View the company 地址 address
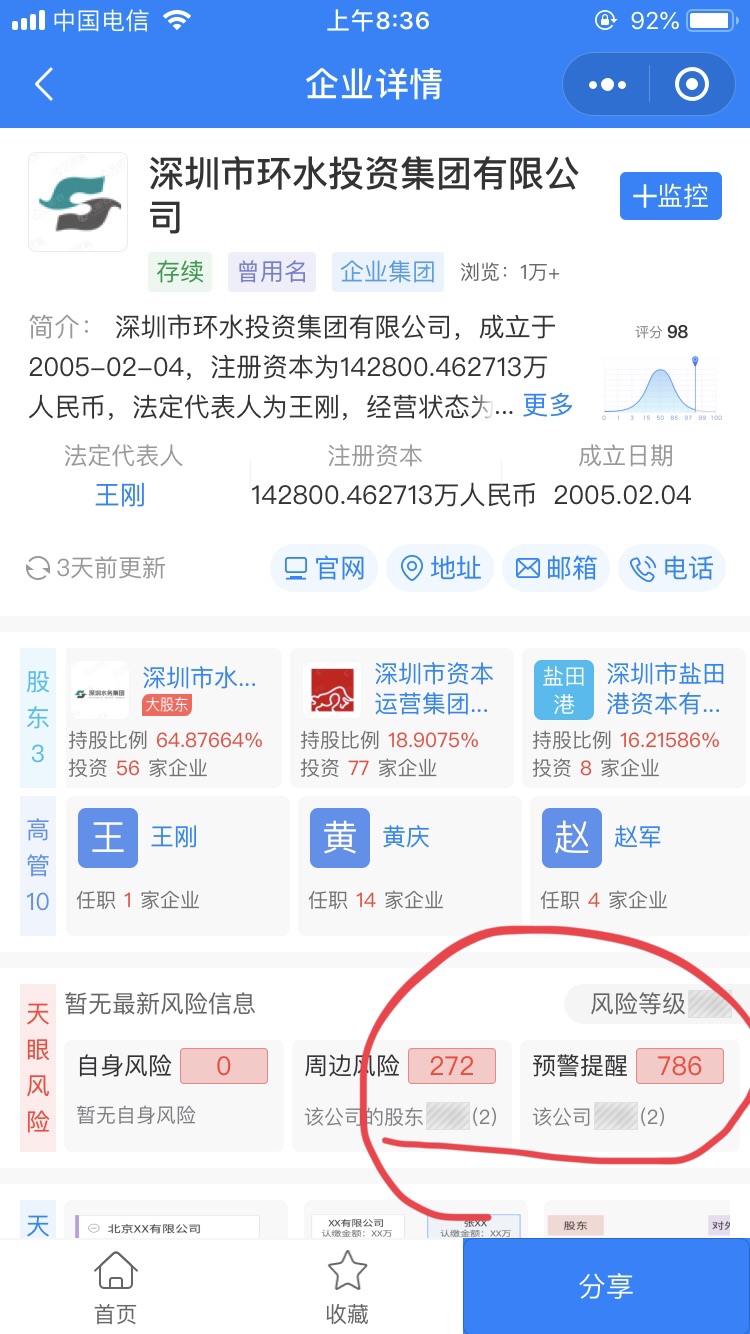Image resolution: width=750 pixels, height=1334 pixels. point(440,568)
